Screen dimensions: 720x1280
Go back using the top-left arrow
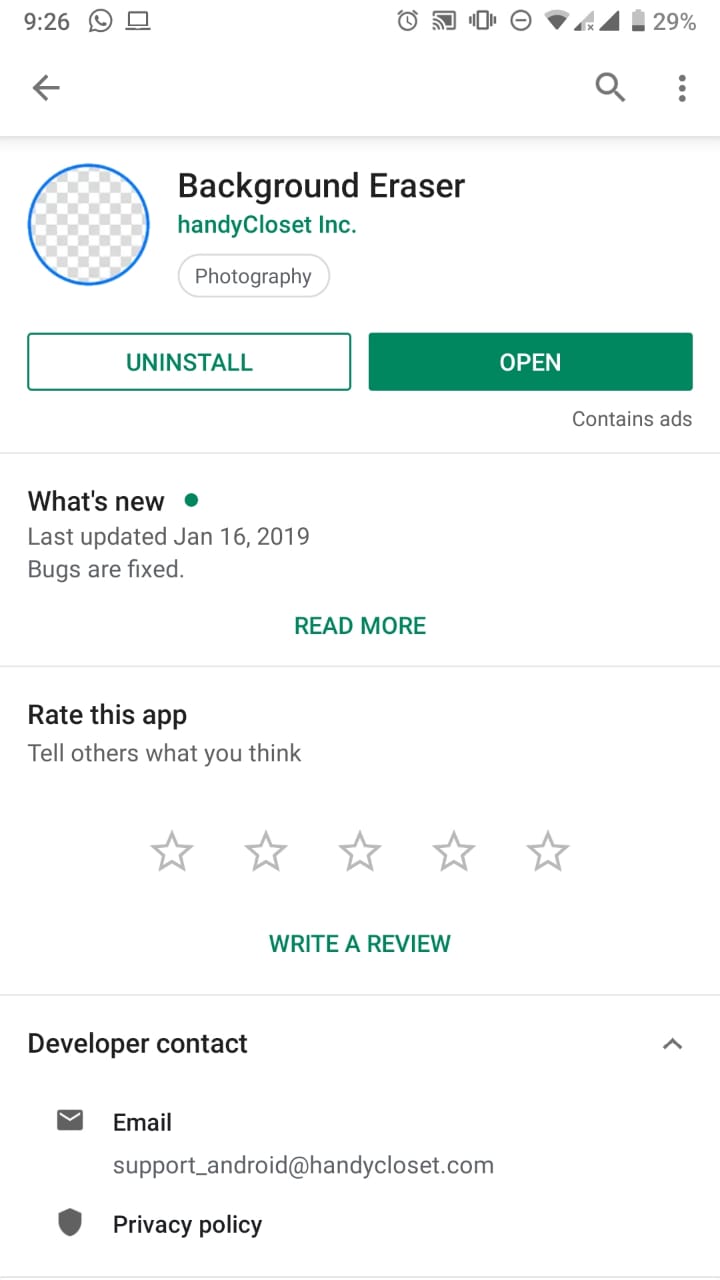[x=46, y=88]
